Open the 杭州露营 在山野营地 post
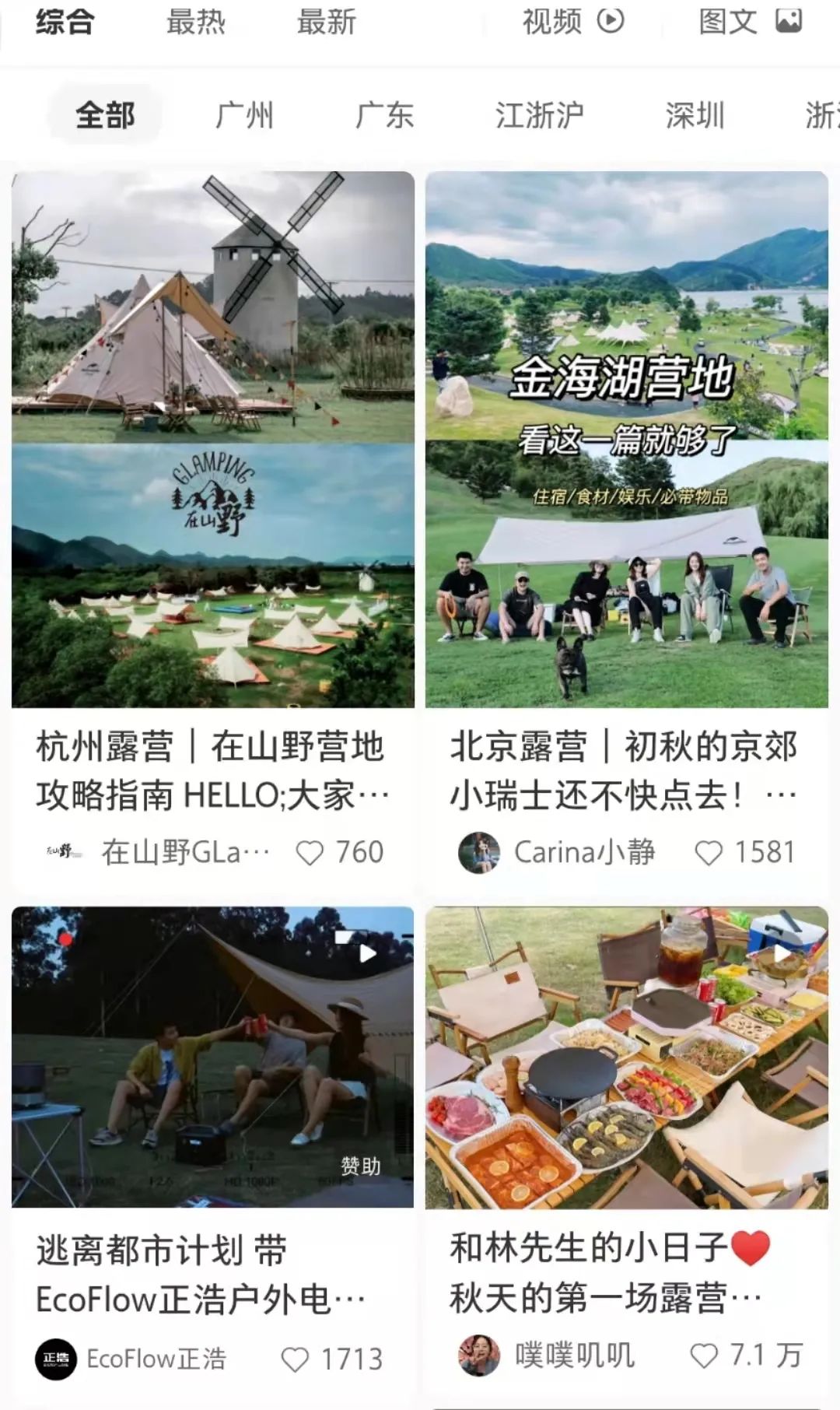This screenshot has height=1410, width=840. pos(212,439)
